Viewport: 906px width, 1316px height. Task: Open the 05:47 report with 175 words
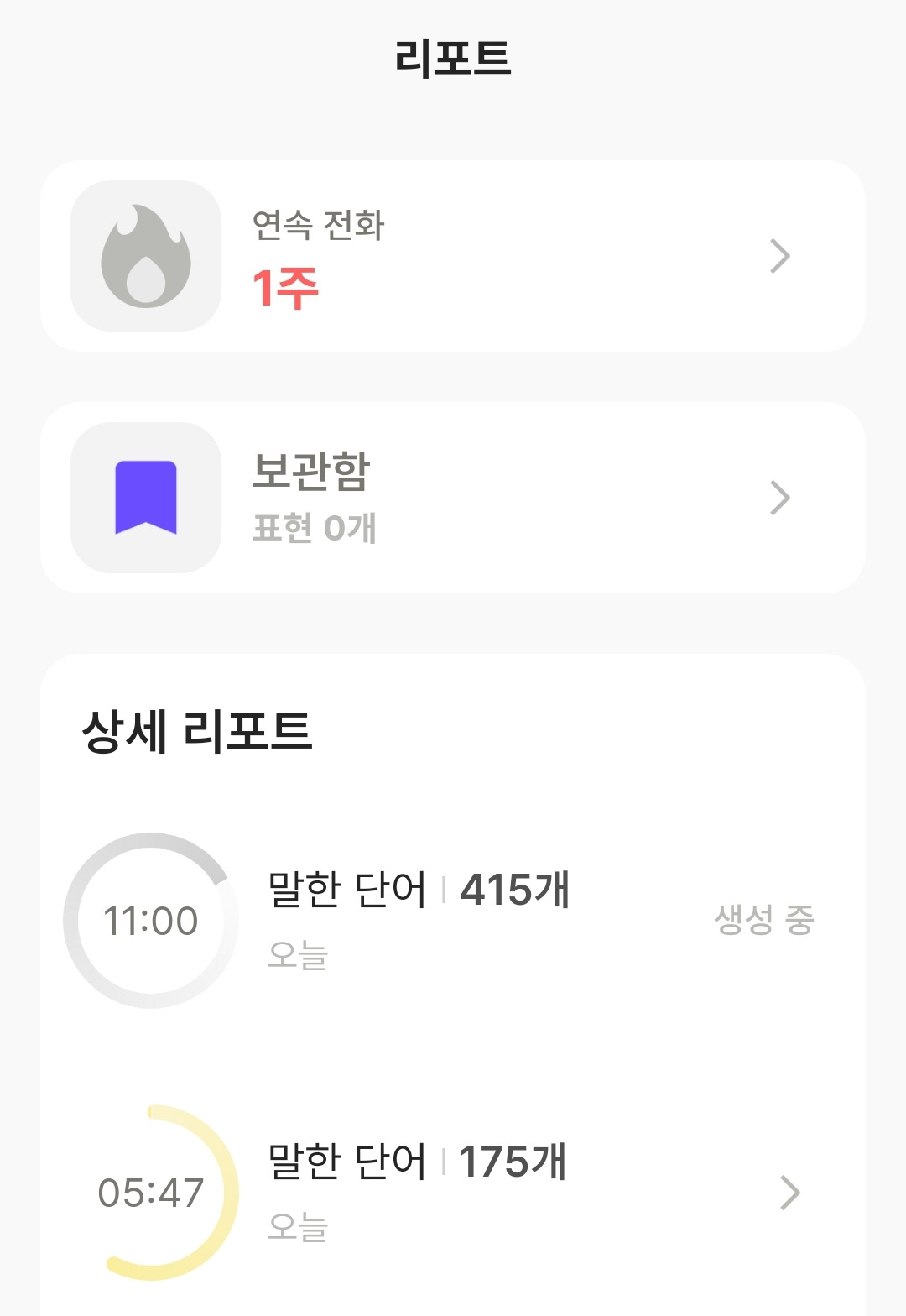(453, 1192)
